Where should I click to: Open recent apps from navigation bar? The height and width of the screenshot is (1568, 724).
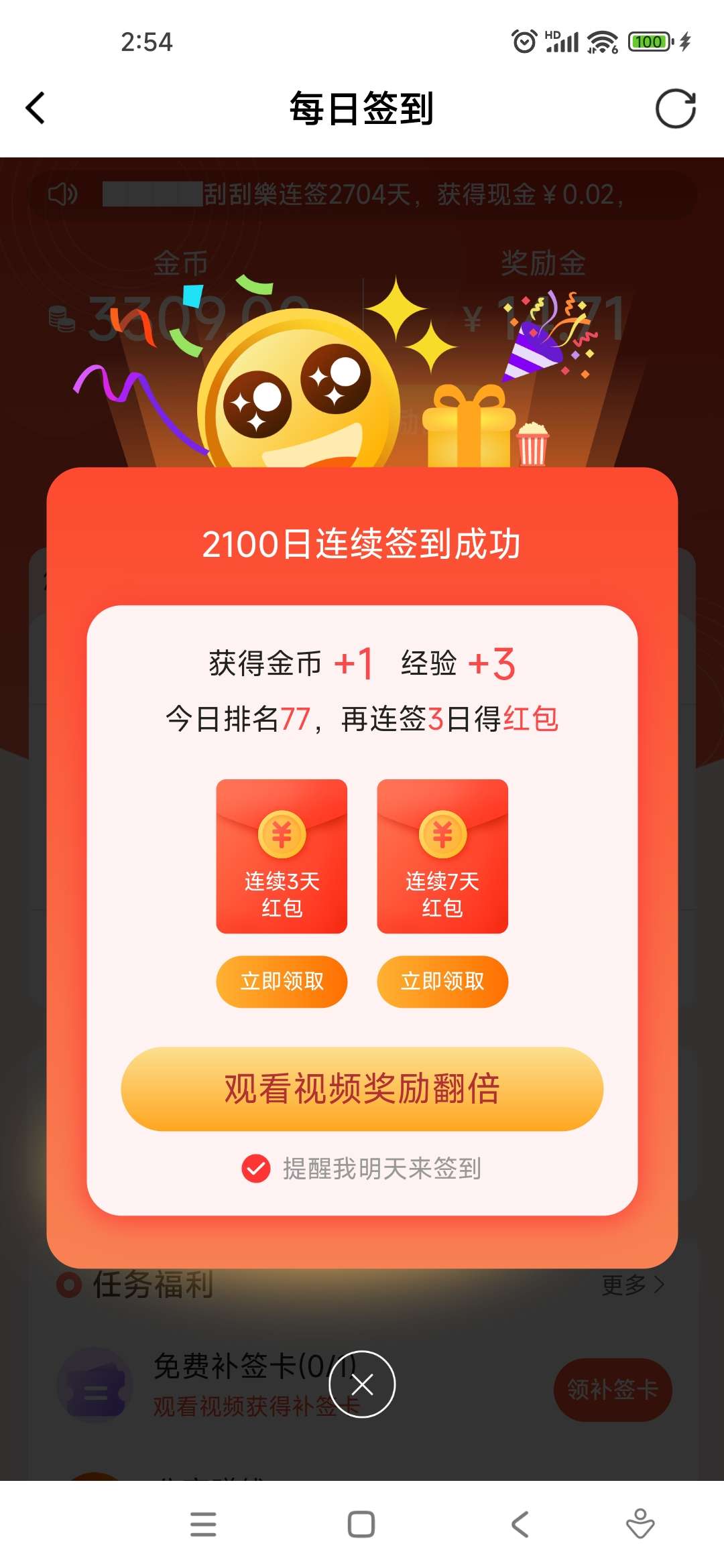point(203,1524)
